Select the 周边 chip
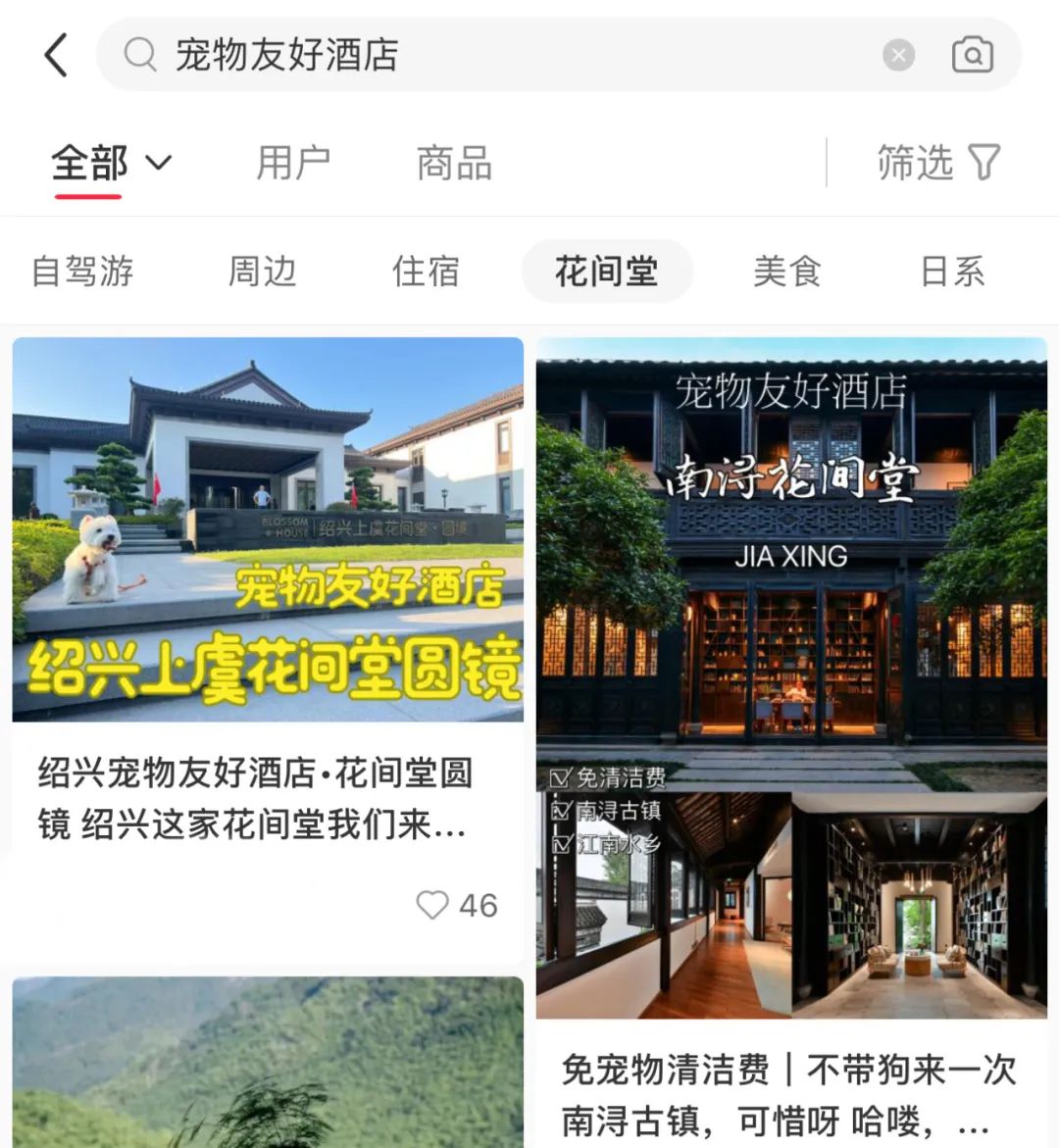 (x=262, y=272)
